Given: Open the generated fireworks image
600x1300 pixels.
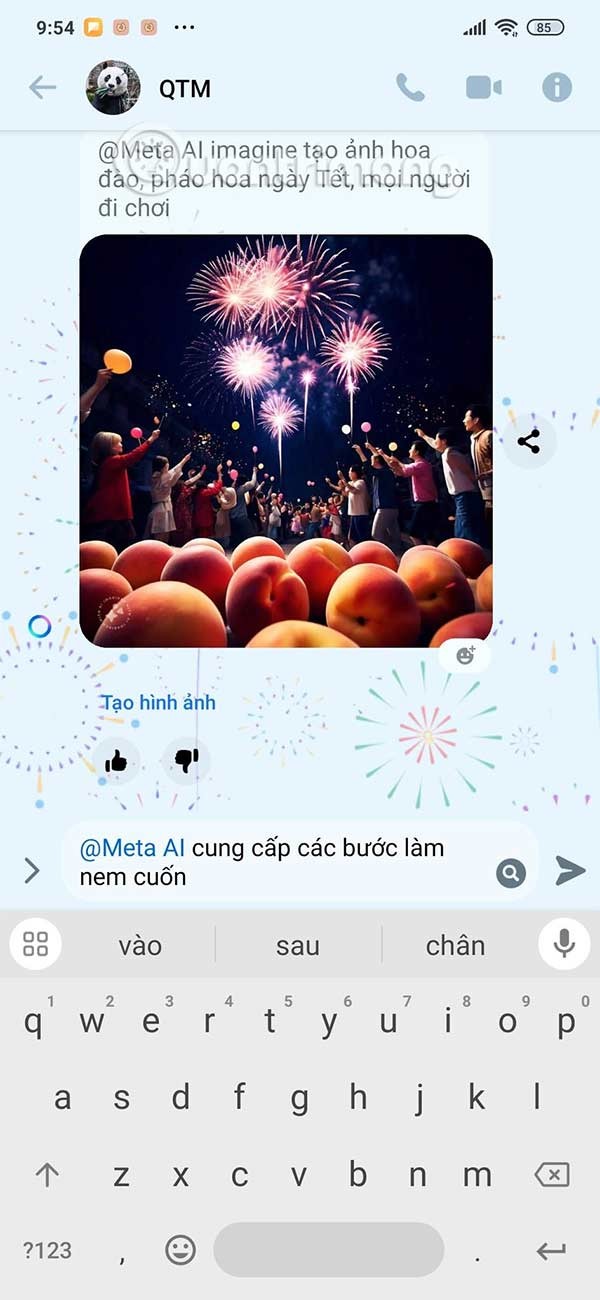Looking at the screenshot, I should (x=286, y=440).
